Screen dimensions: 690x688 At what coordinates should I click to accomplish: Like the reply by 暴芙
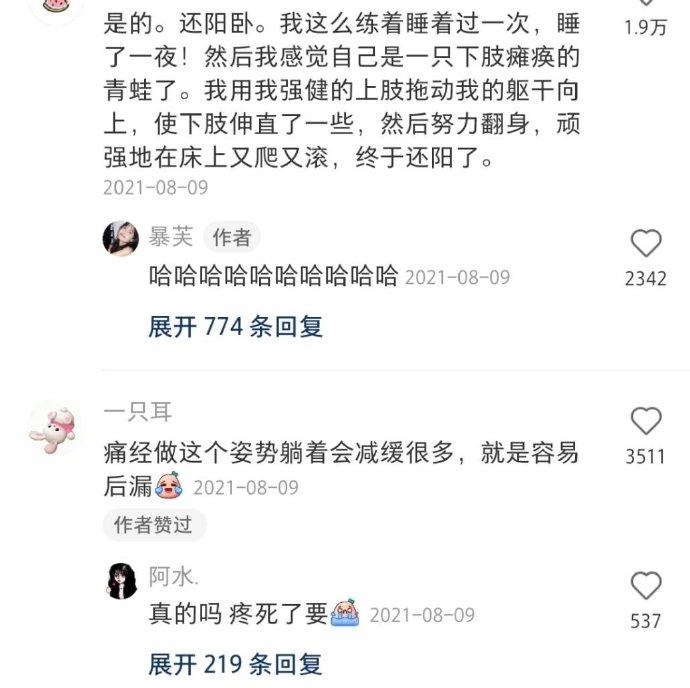[646, 243]
